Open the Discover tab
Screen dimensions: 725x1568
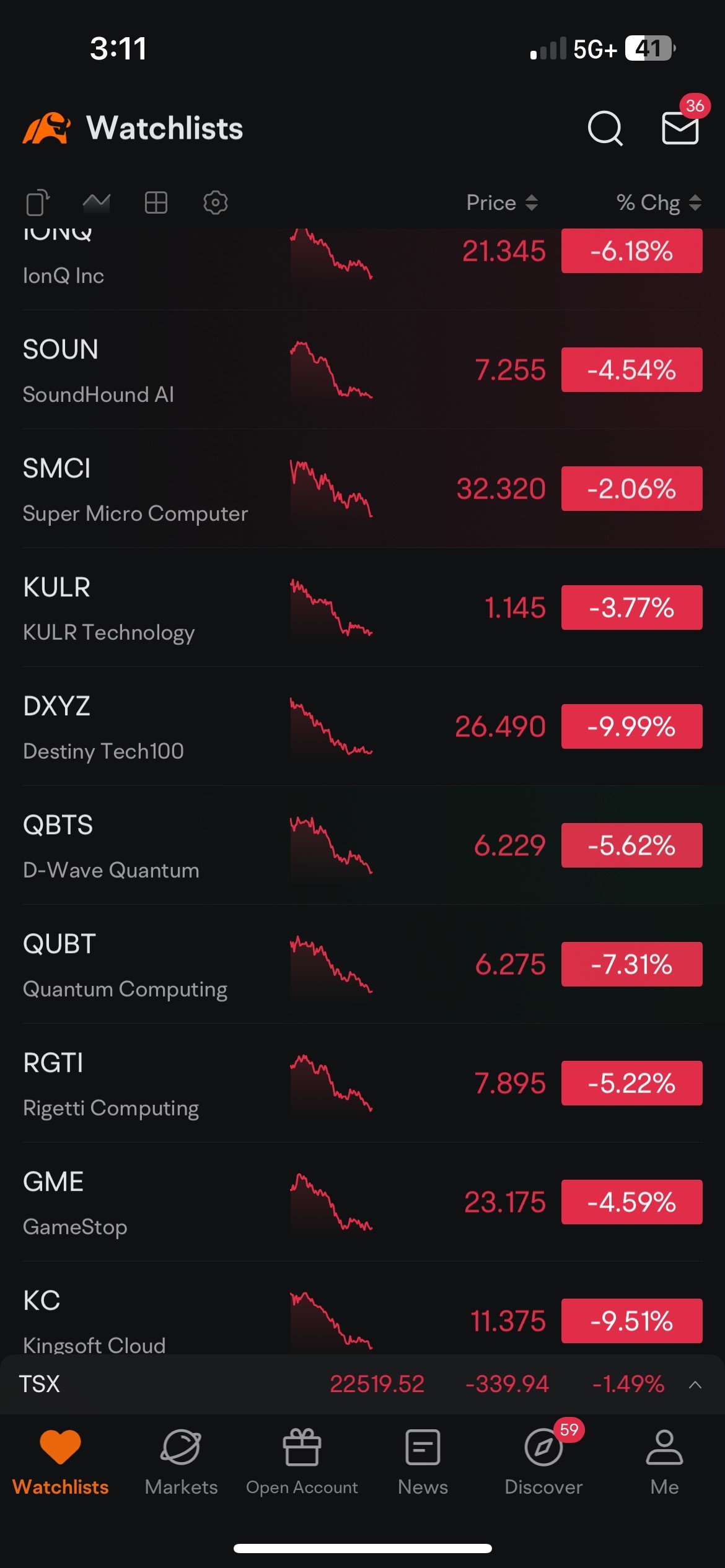pyautogui.click(x=543, y=1462)
